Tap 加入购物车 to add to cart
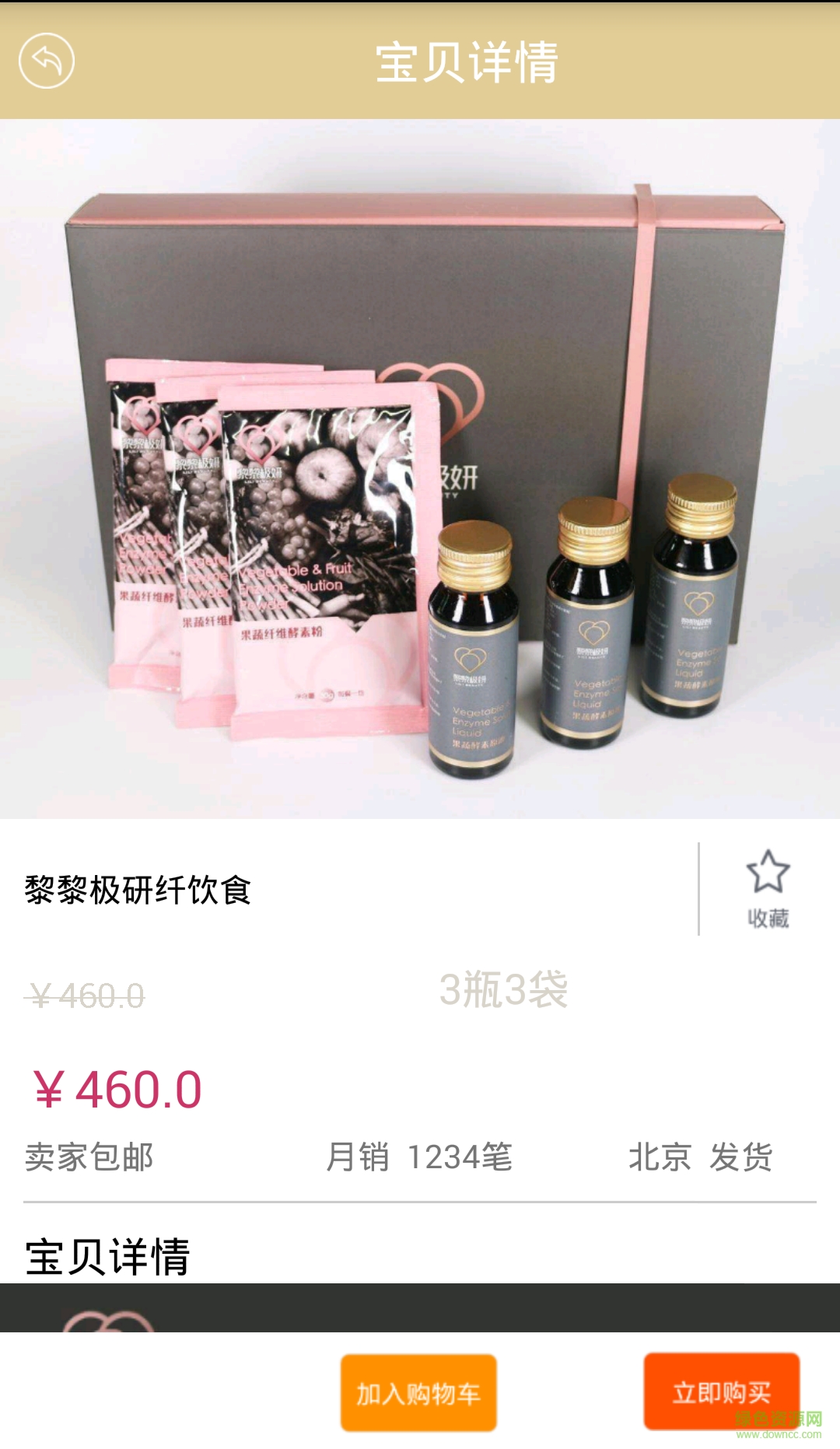The image size is (840, 1449). click(x=418, y=1393)
